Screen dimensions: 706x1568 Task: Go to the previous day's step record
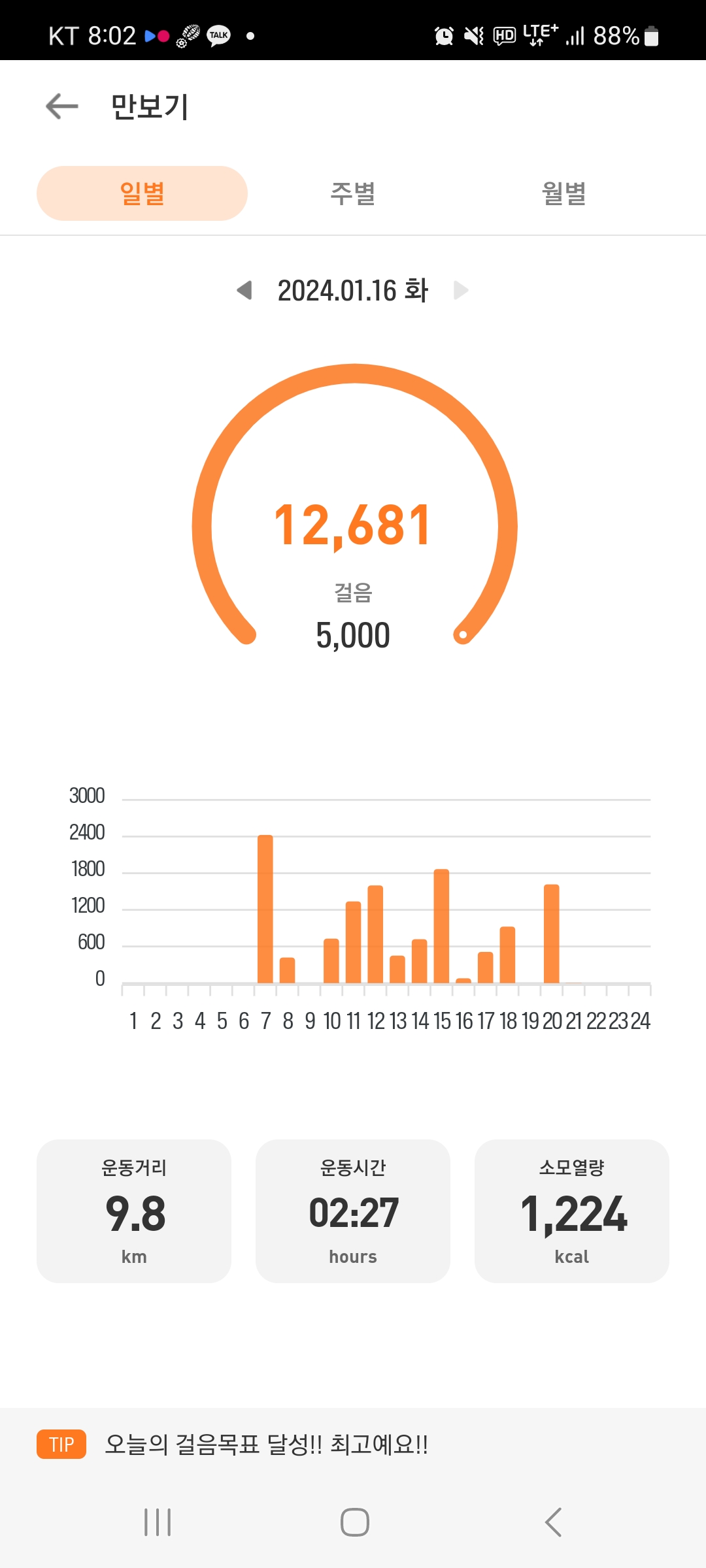[x=244, y=290]
